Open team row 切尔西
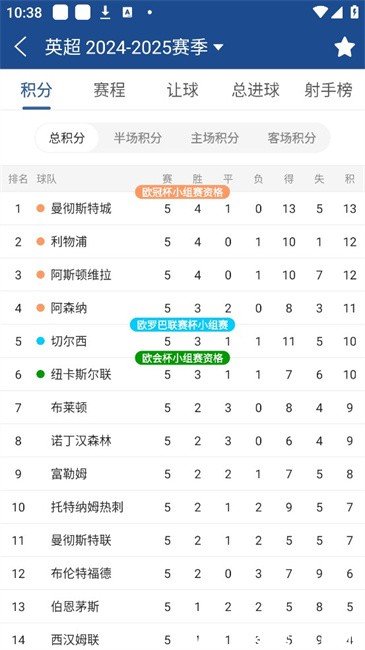 coord(182,341)
